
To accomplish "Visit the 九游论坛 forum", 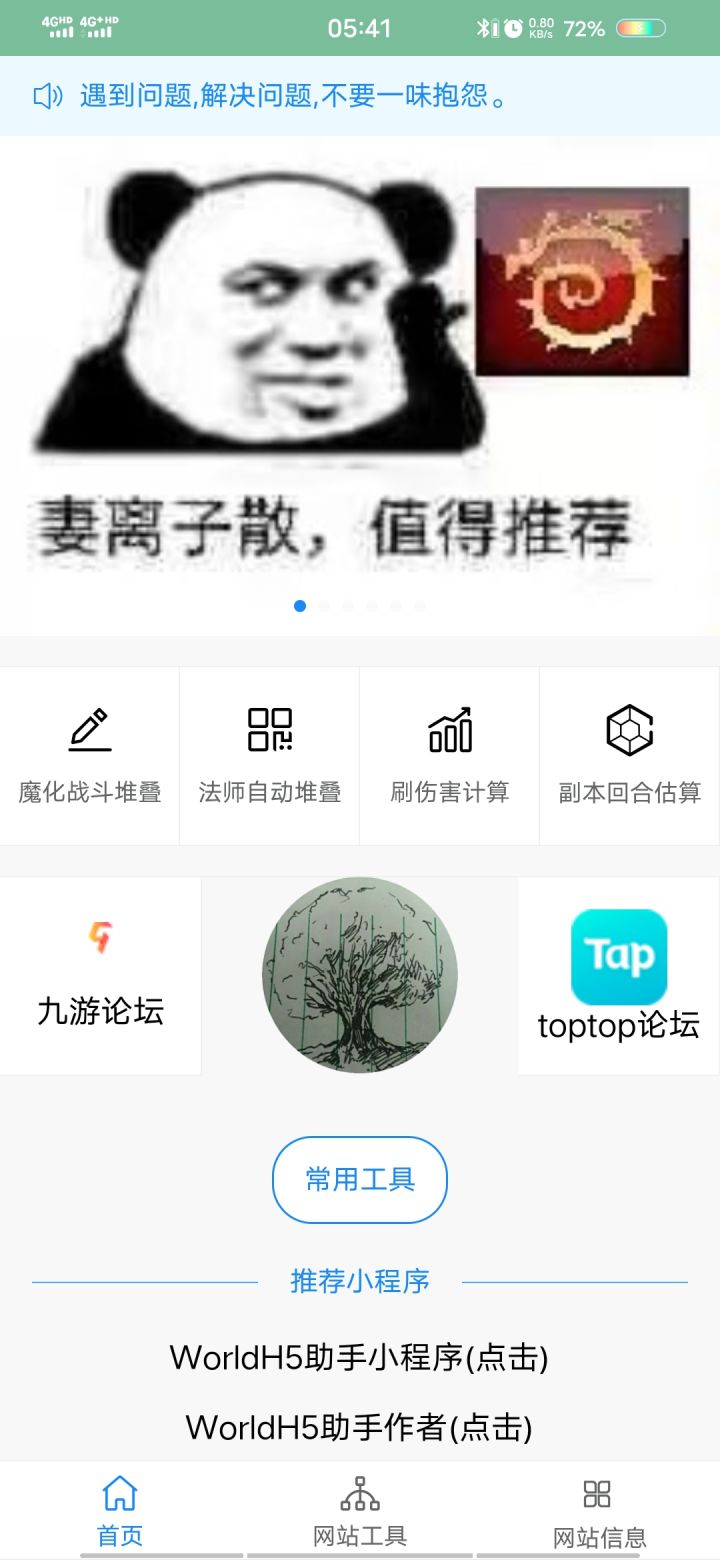I will 100,977.
